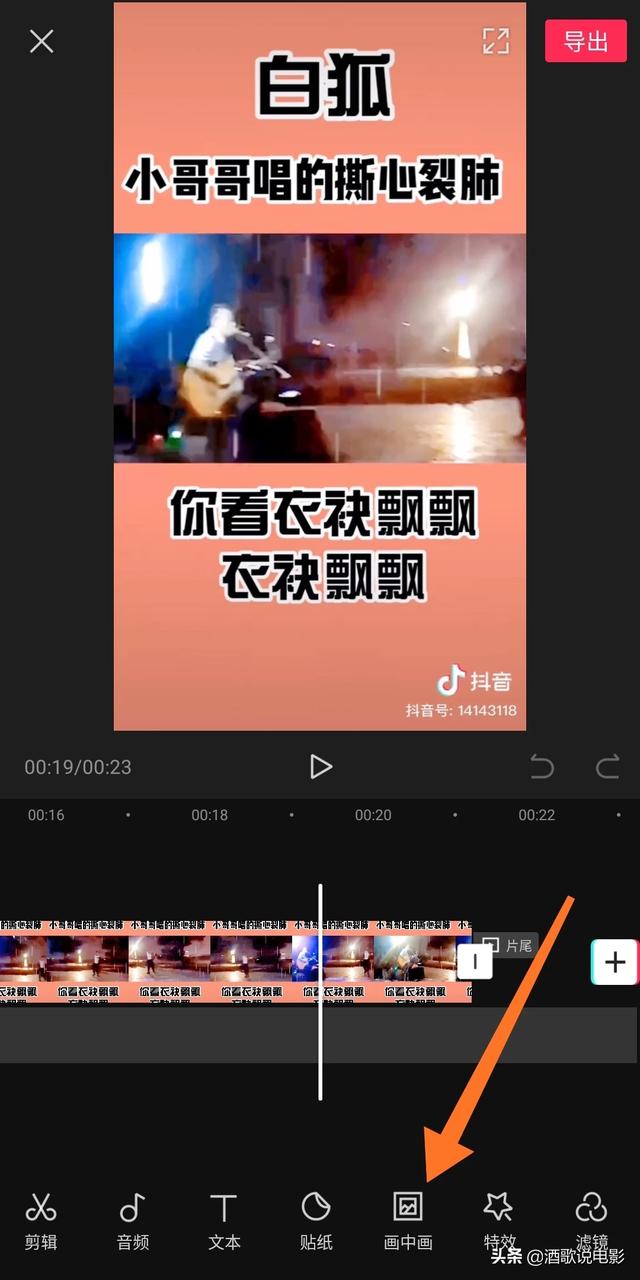The width and height of the screenshot is (640, 1280).
Task: Open the 剪辑 edit tool
Action: pos(41,1220)
